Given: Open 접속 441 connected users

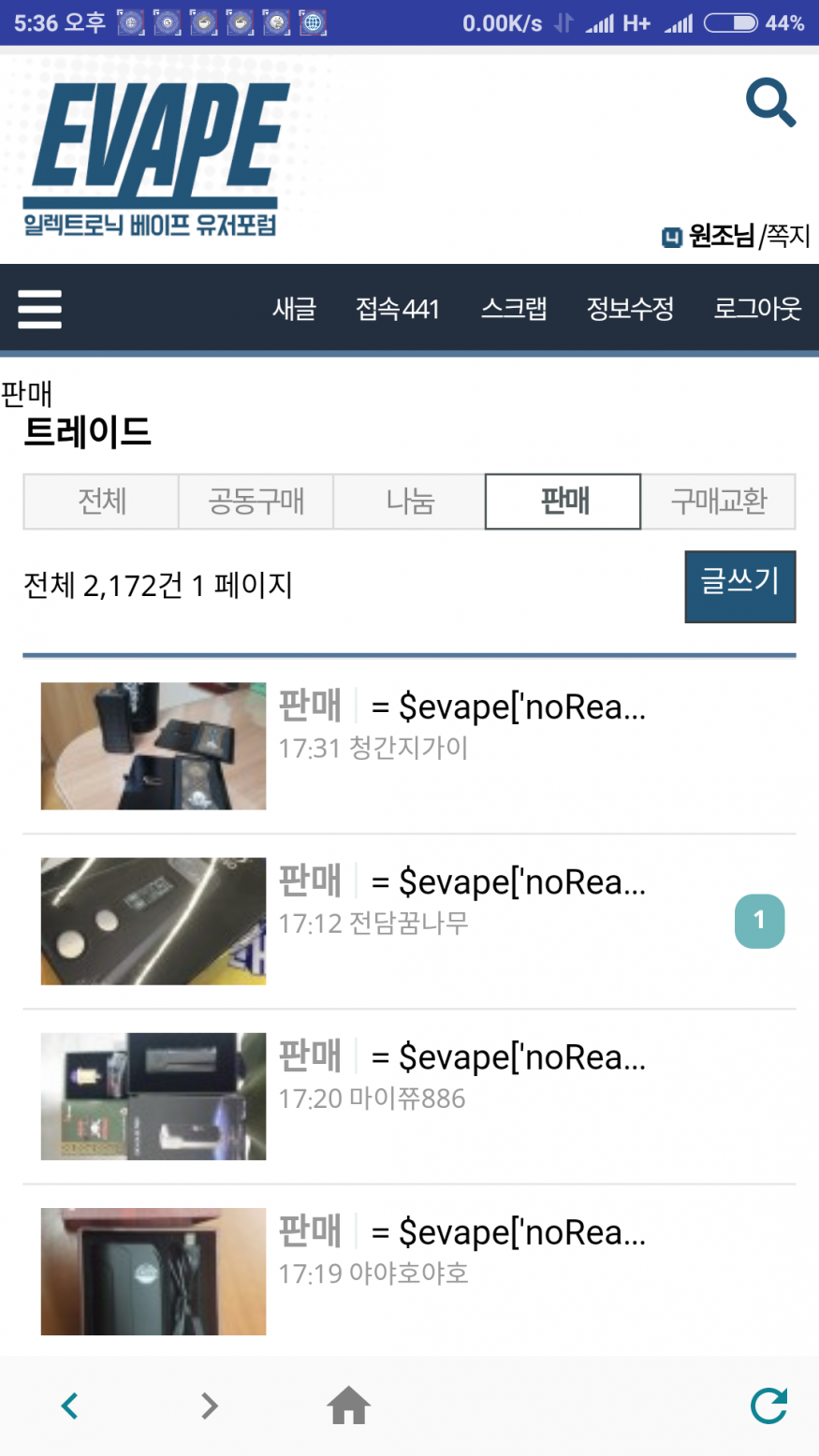Looking at the screenshot, I should (398, 309).
